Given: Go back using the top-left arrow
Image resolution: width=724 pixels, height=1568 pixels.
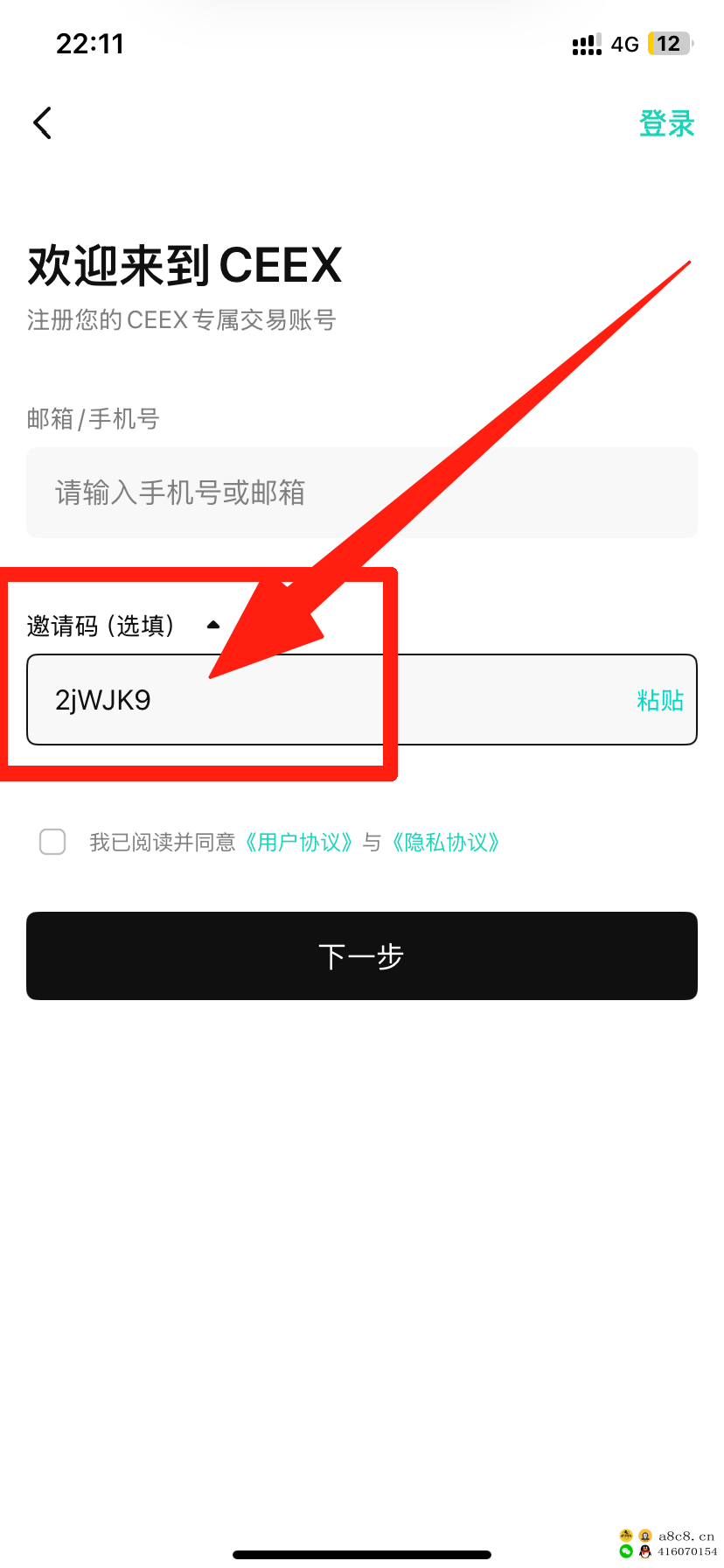Looking at the screenshot, I should point(43,123).
